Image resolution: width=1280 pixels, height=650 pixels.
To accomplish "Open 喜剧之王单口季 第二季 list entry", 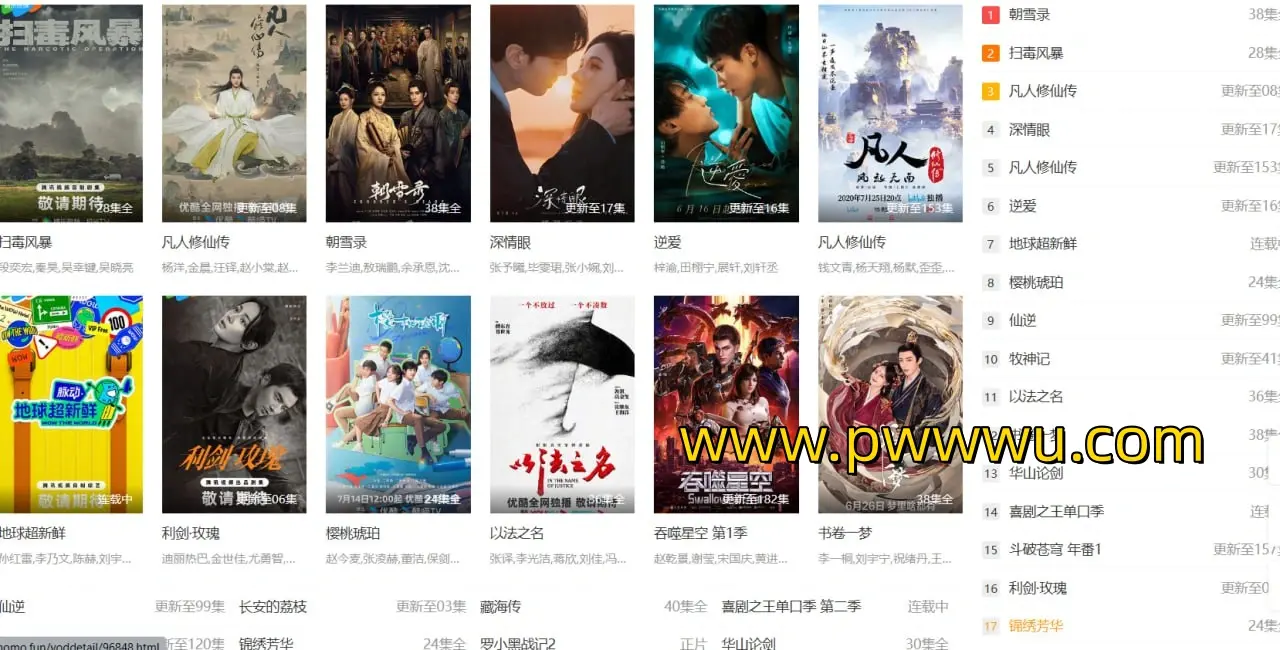I will point(790,606).
